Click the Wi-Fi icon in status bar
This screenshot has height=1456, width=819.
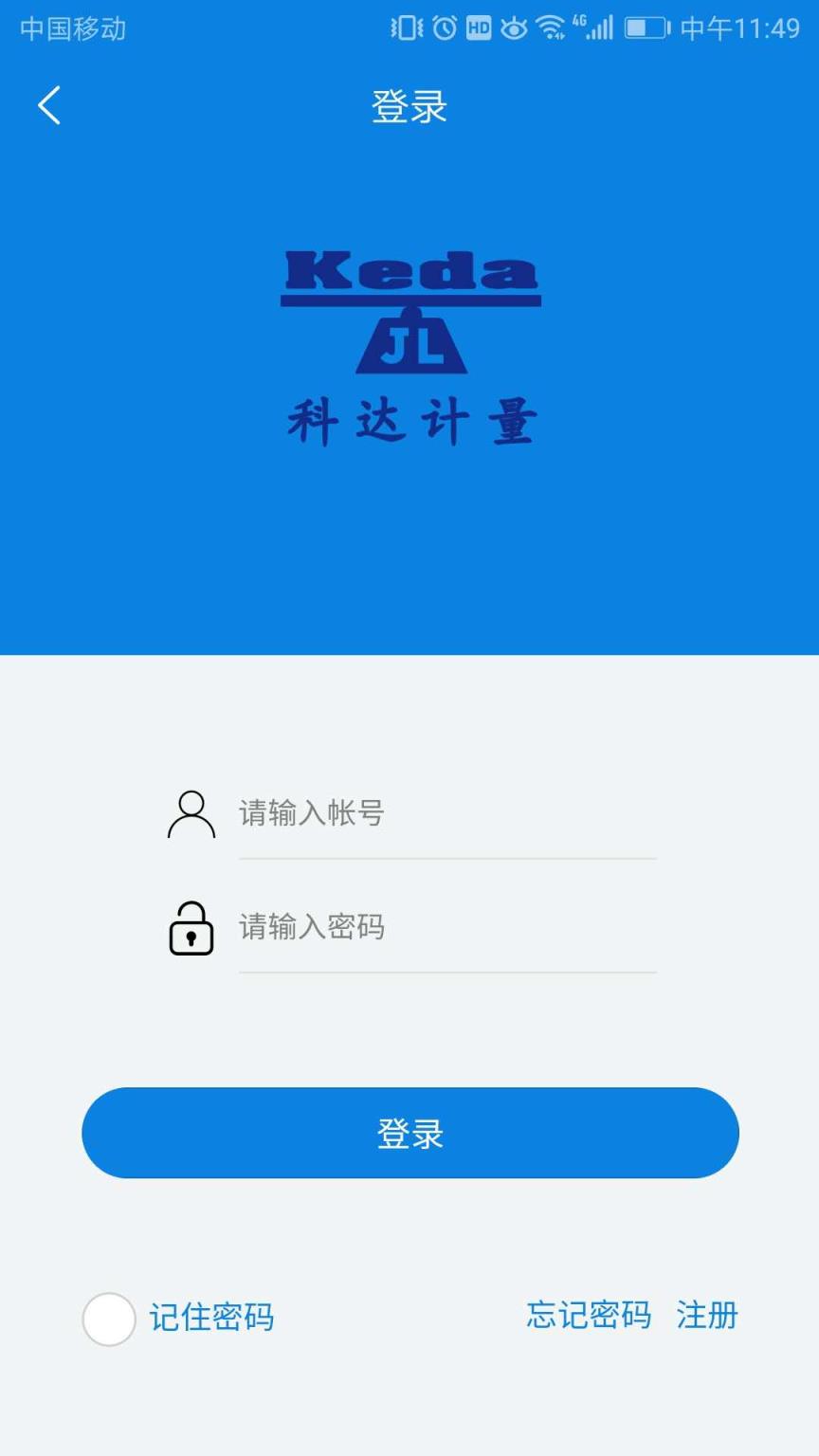pyautogui.click(x=551, y=28)
